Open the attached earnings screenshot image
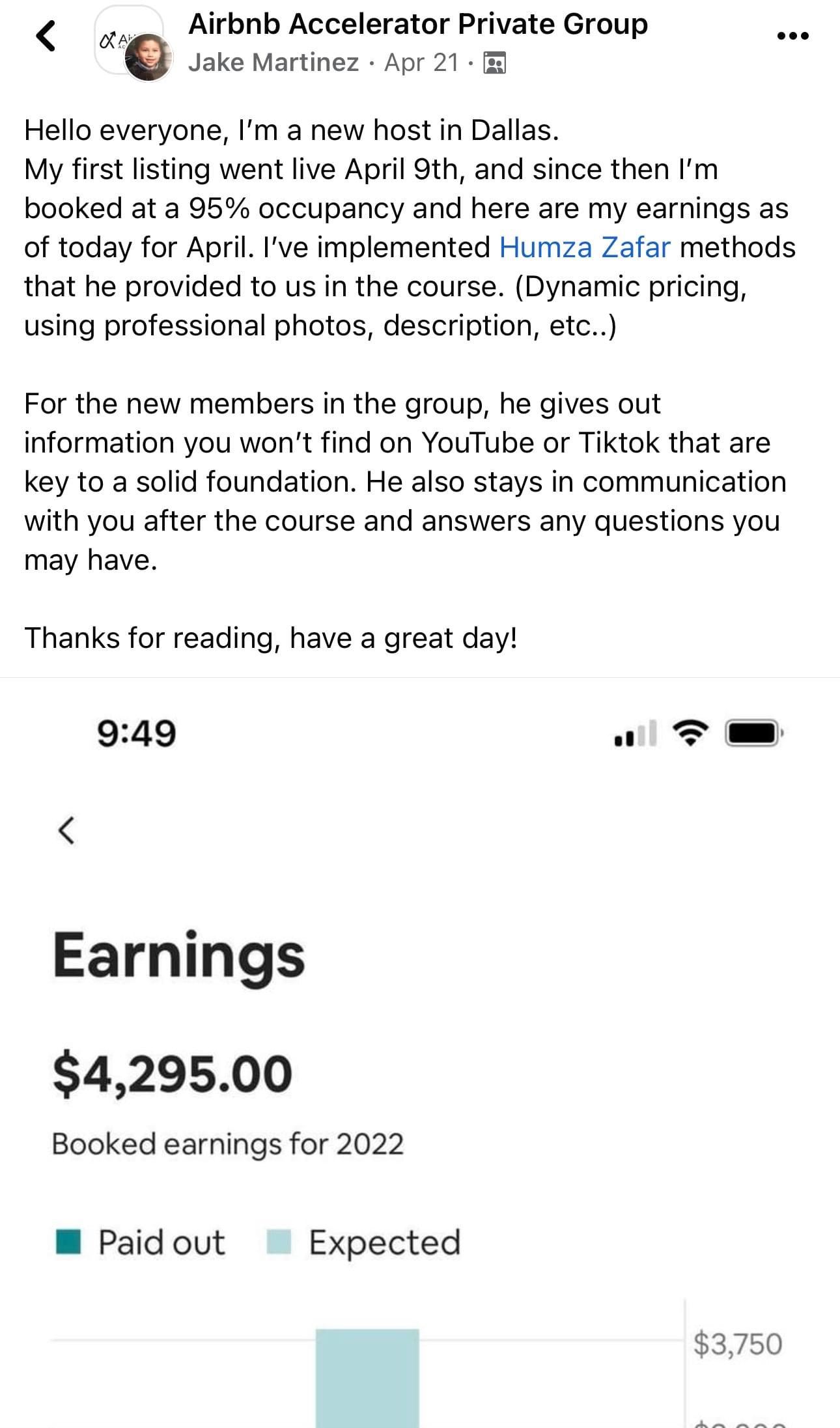This screenshot has height=1428, width=840. click(x=420, y=1055)
